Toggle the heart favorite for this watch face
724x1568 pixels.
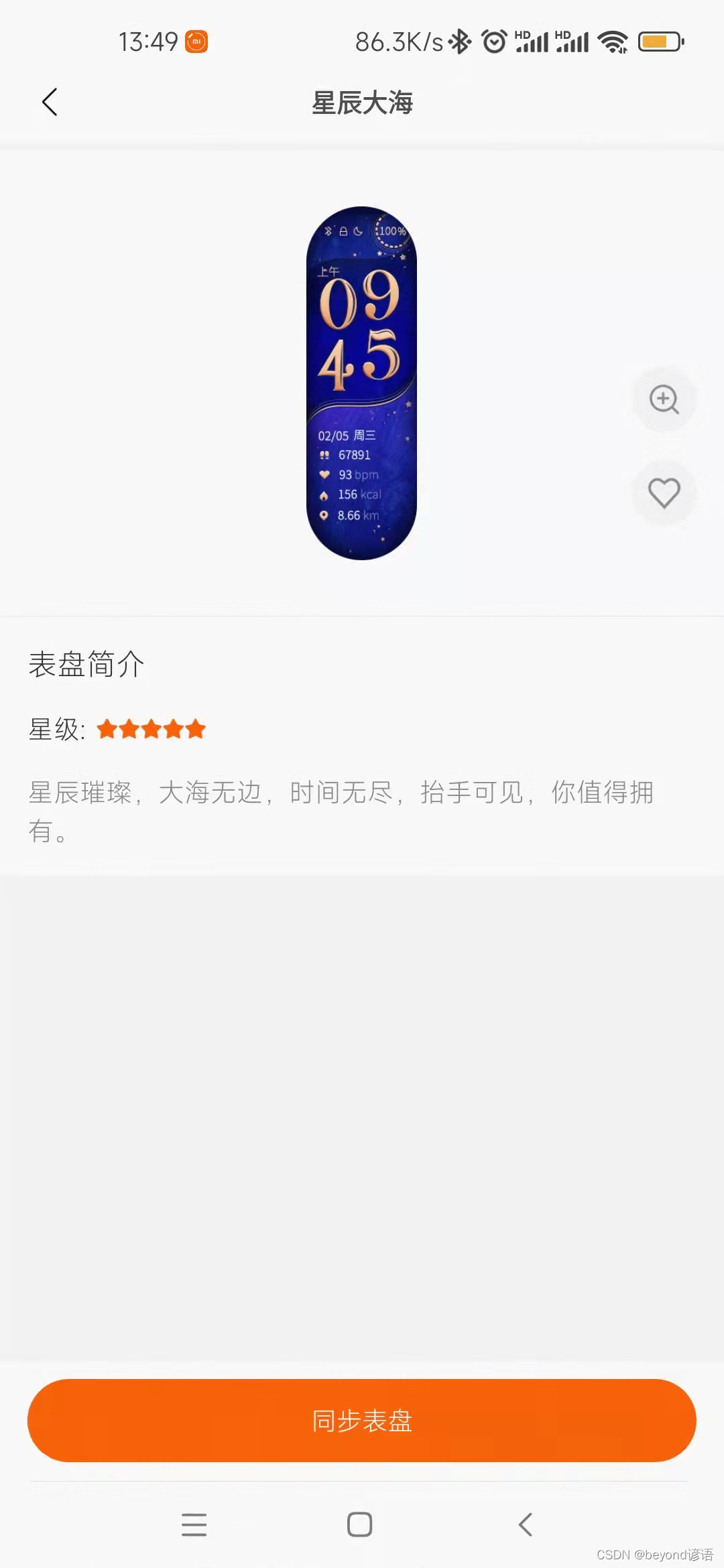664,493
